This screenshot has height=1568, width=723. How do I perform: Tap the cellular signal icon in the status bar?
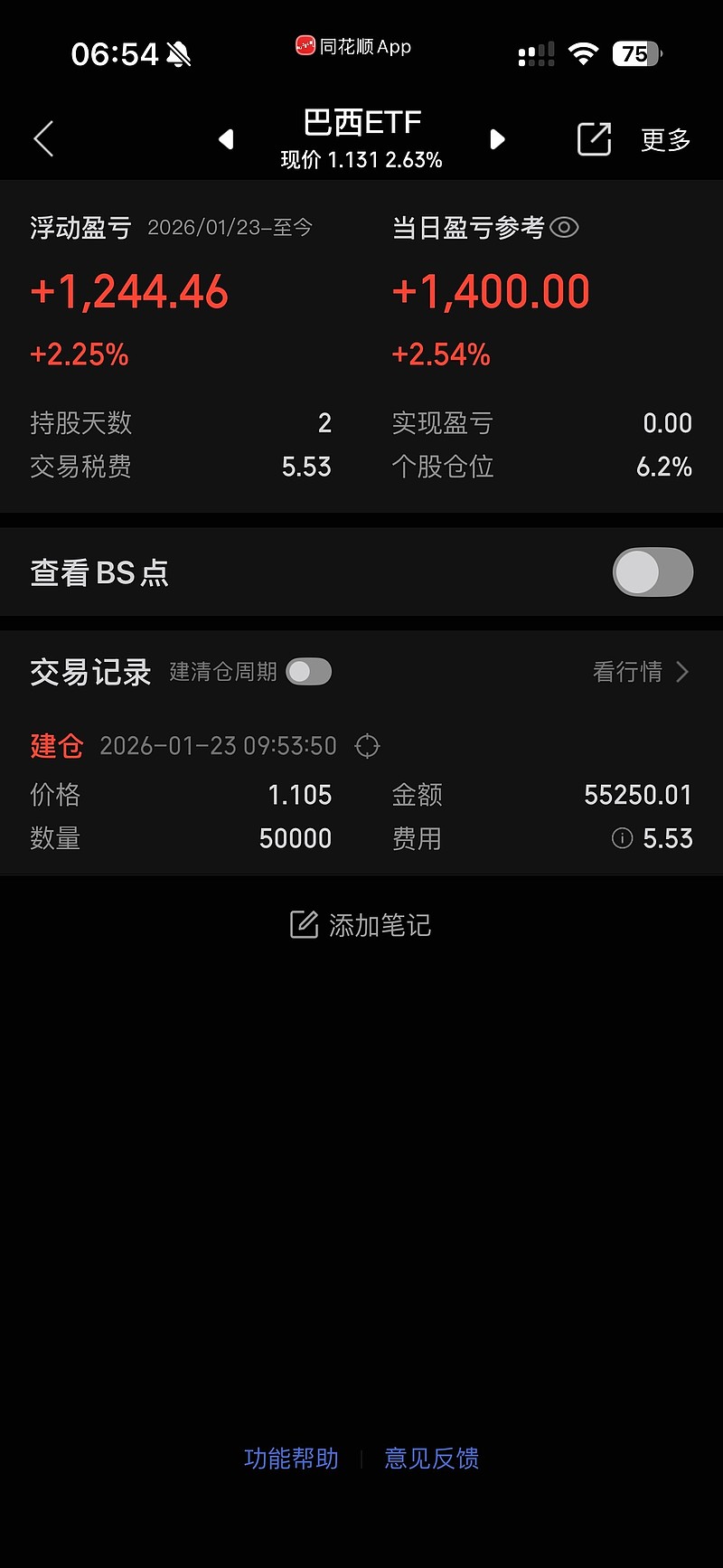coord(535,53)
